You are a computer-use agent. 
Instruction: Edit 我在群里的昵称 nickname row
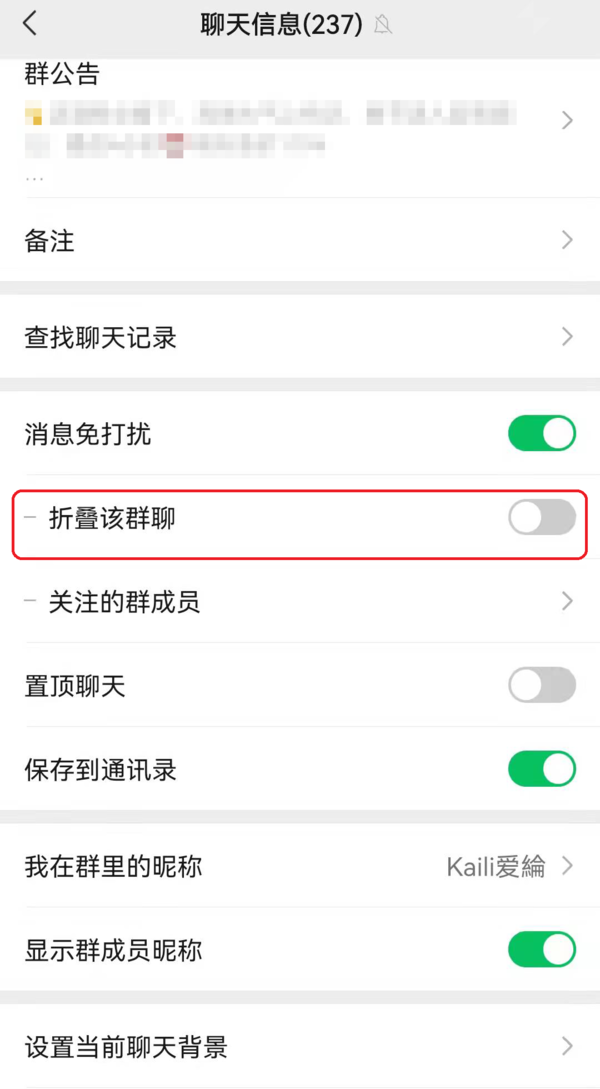(300, 866)
